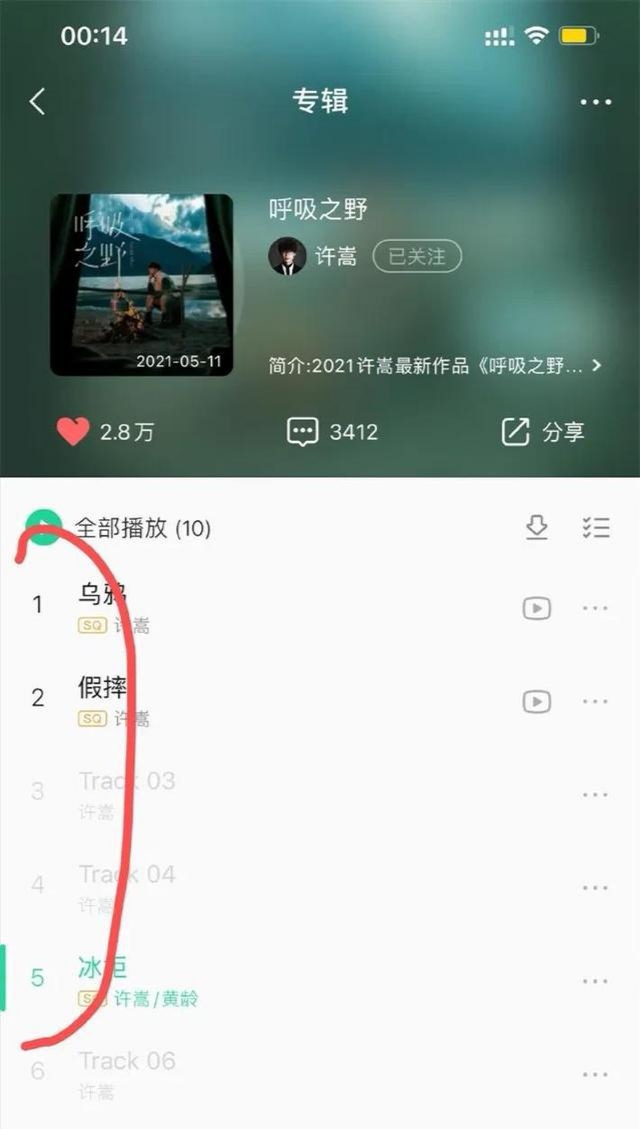Open more options for Track 03

595,795
